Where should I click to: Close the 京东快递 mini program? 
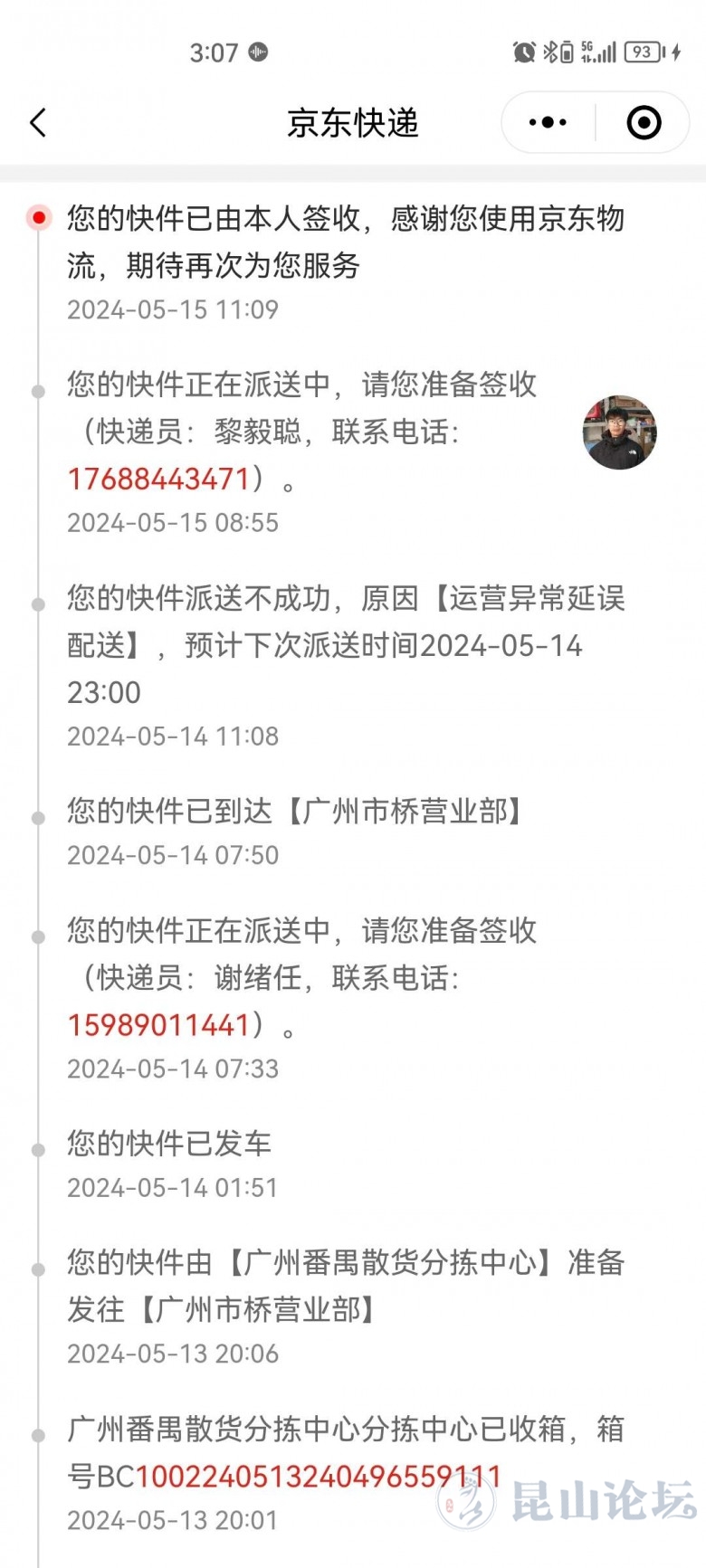click(x=644, y=123)
